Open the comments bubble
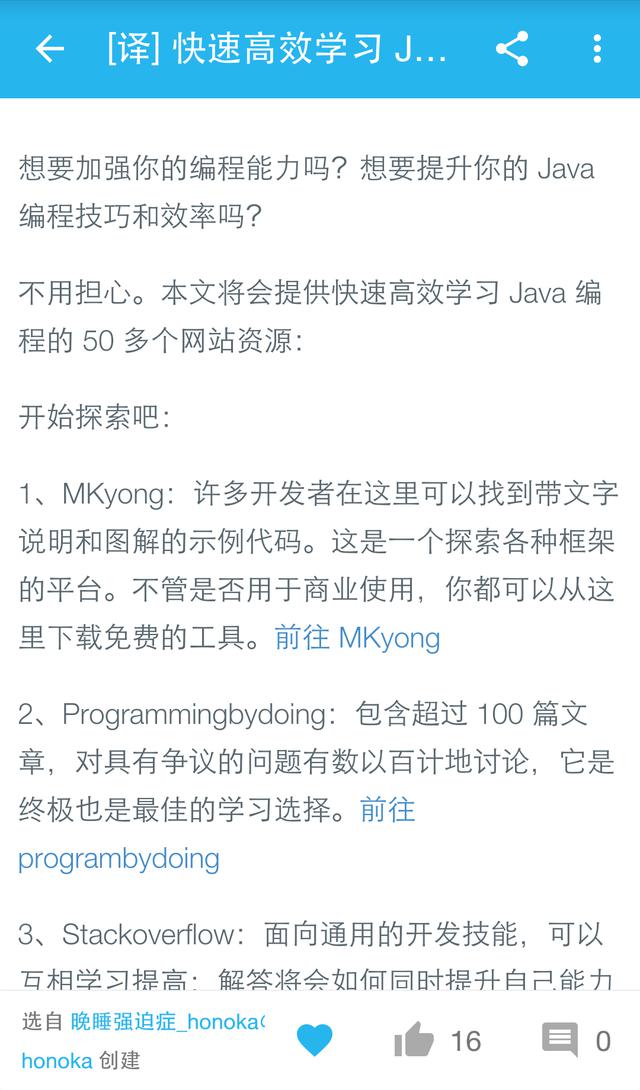 560,1041
